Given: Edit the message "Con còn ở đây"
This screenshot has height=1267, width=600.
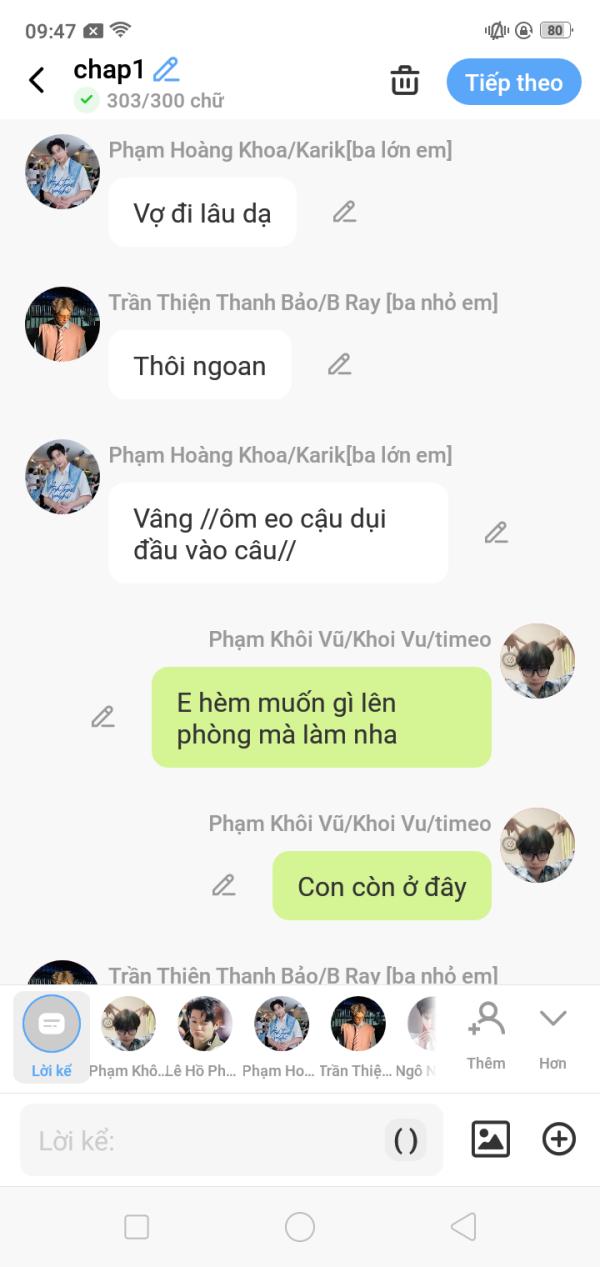Looking at the screenshot, I should (x=223, y=885).
